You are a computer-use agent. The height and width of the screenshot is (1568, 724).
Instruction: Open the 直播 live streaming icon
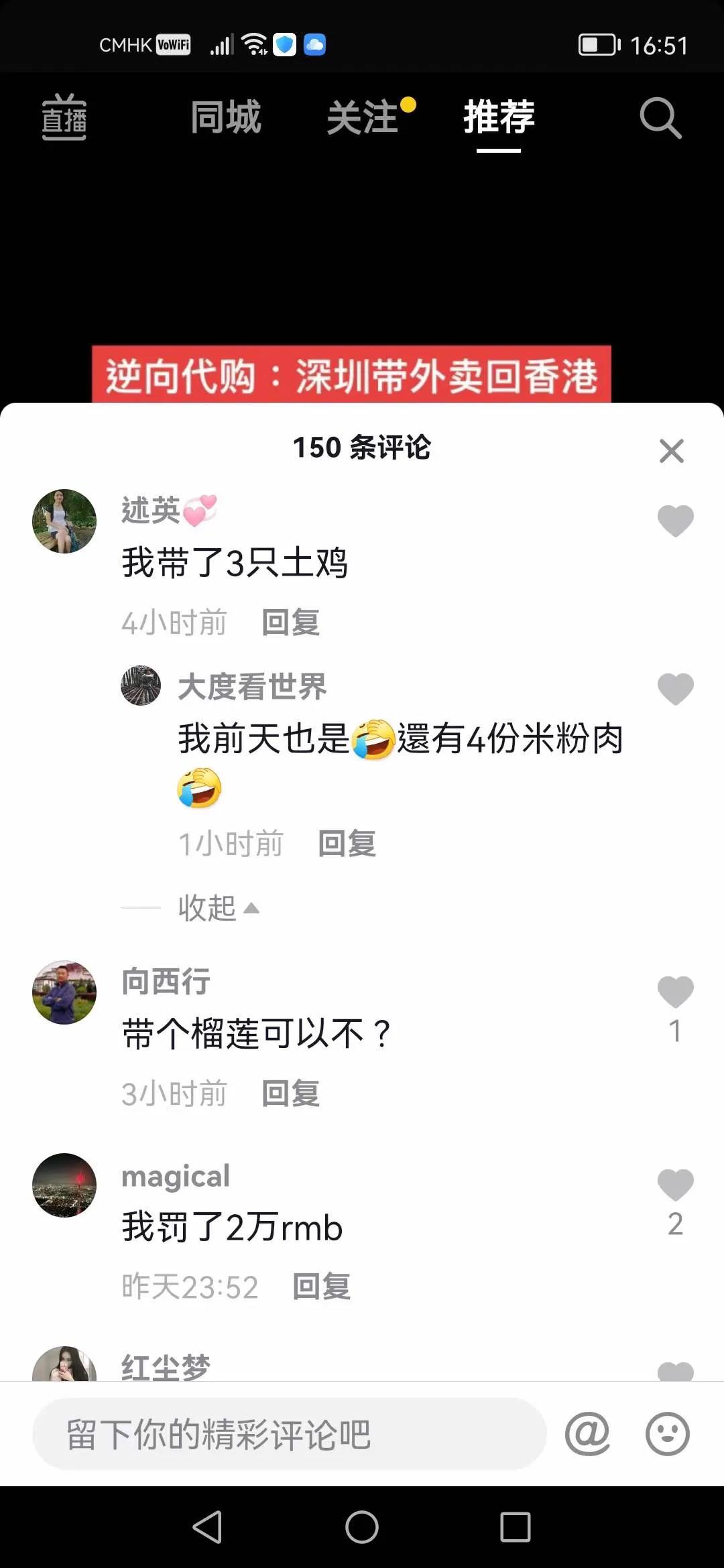point(64,117)
